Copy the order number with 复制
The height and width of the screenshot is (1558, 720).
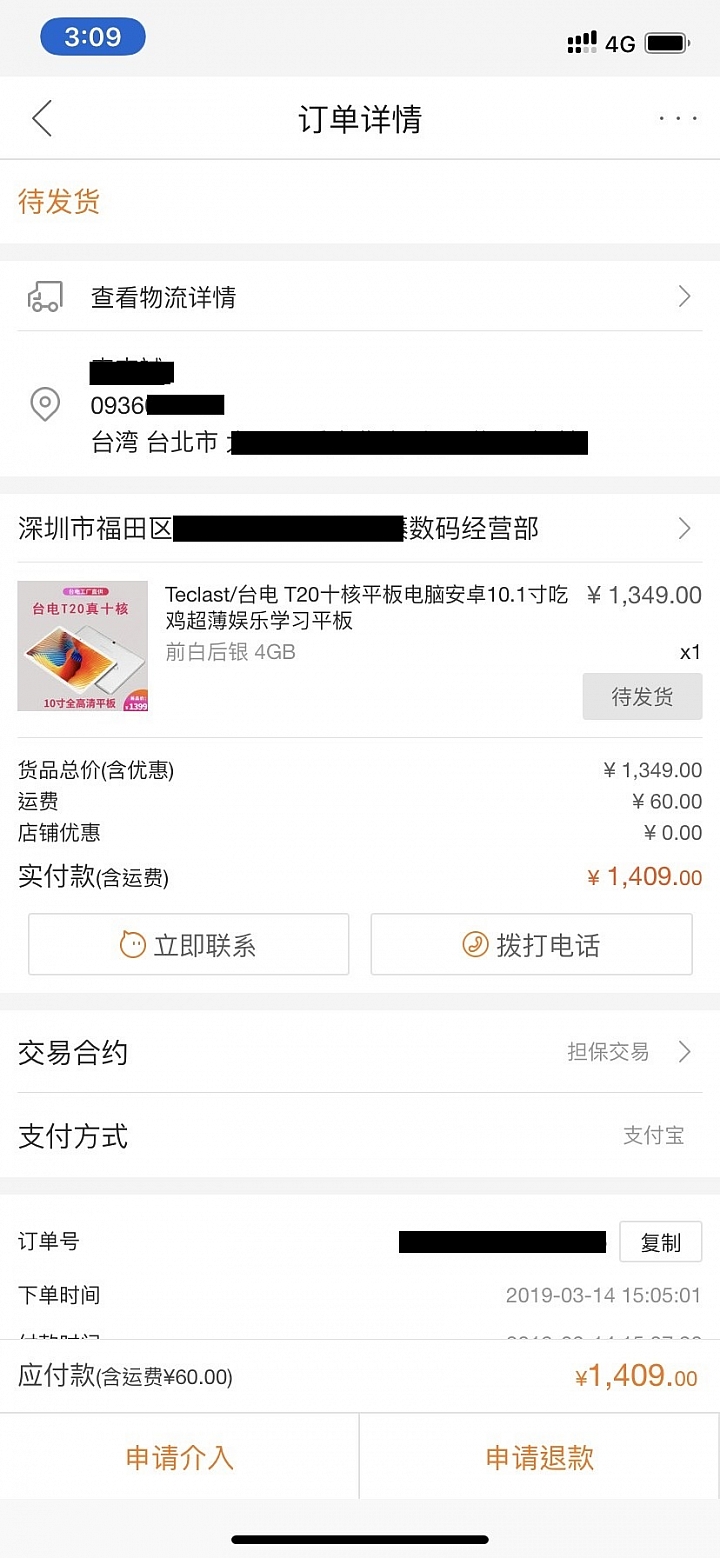660,1242
